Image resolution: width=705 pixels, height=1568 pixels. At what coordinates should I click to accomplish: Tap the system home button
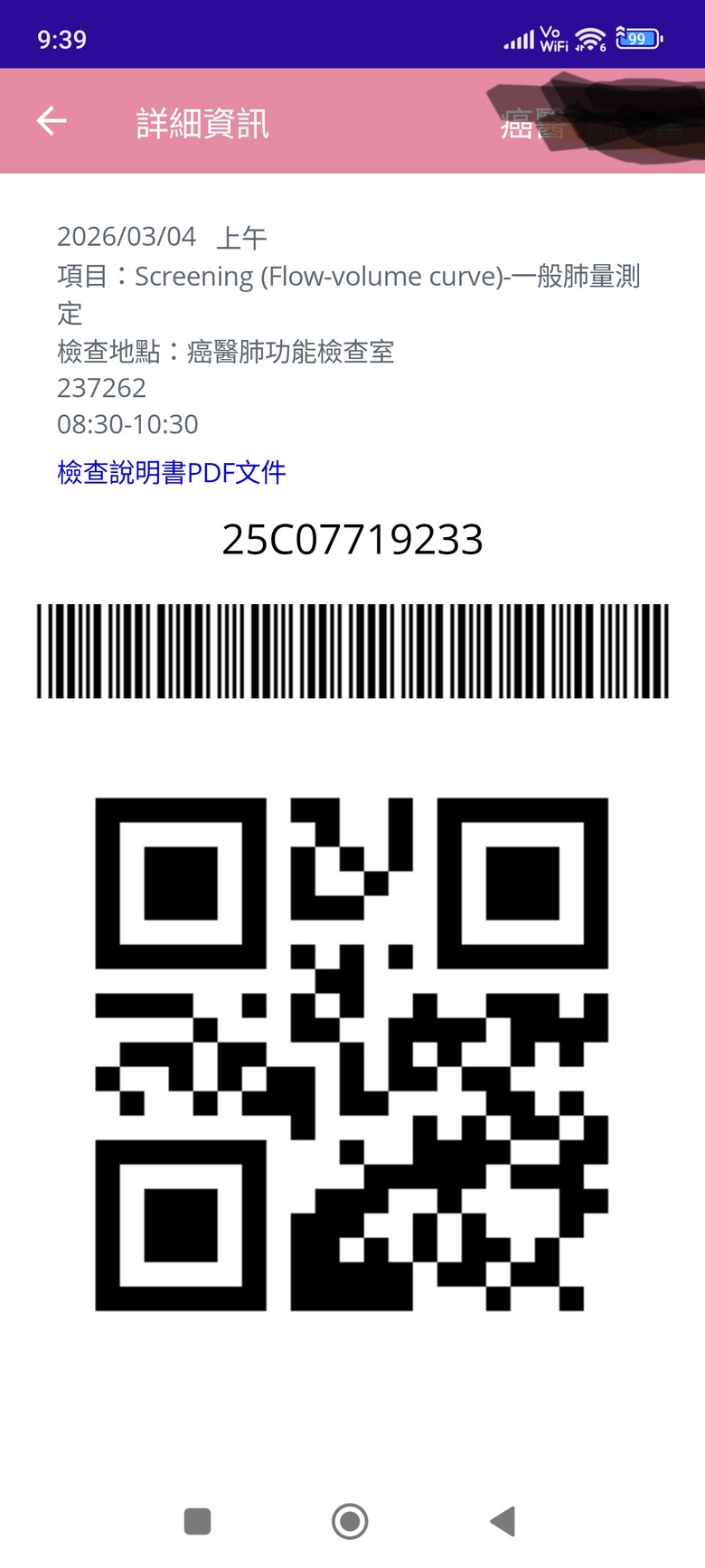[350, 1521]
